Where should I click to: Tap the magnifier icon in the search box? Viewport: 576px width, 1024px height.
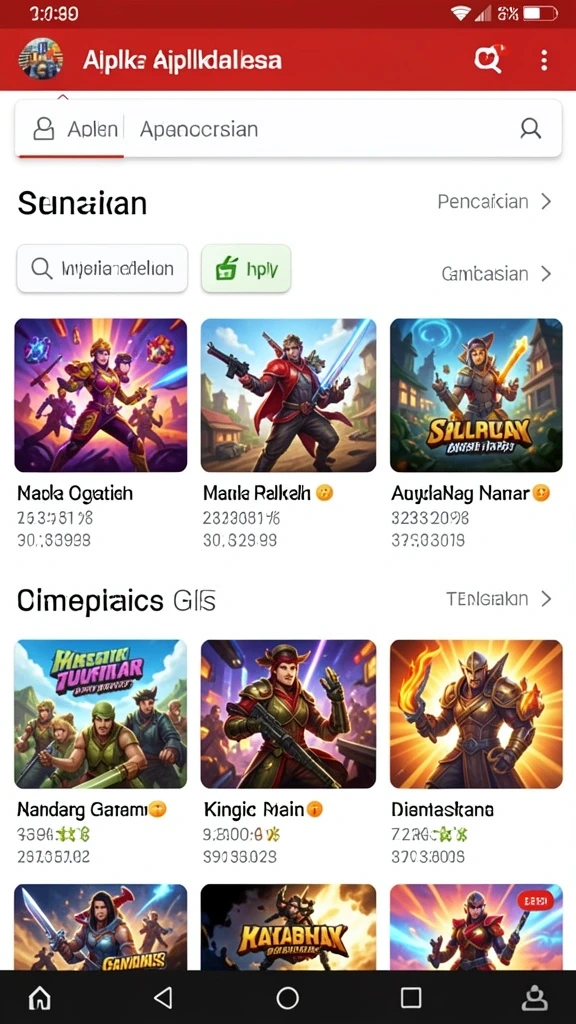point(530,129)
